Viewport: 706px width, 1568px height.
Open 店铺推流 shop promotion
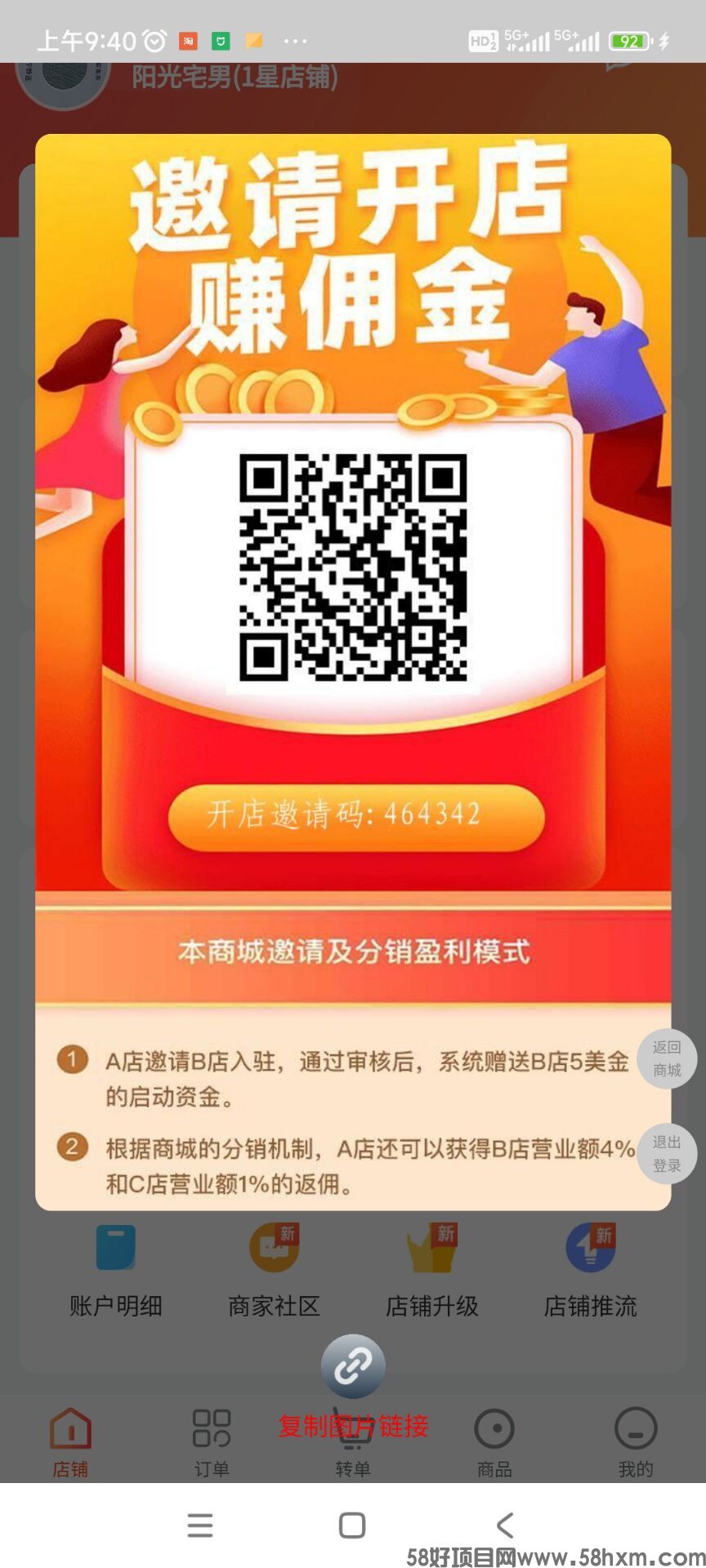[x=590, y=1270]
